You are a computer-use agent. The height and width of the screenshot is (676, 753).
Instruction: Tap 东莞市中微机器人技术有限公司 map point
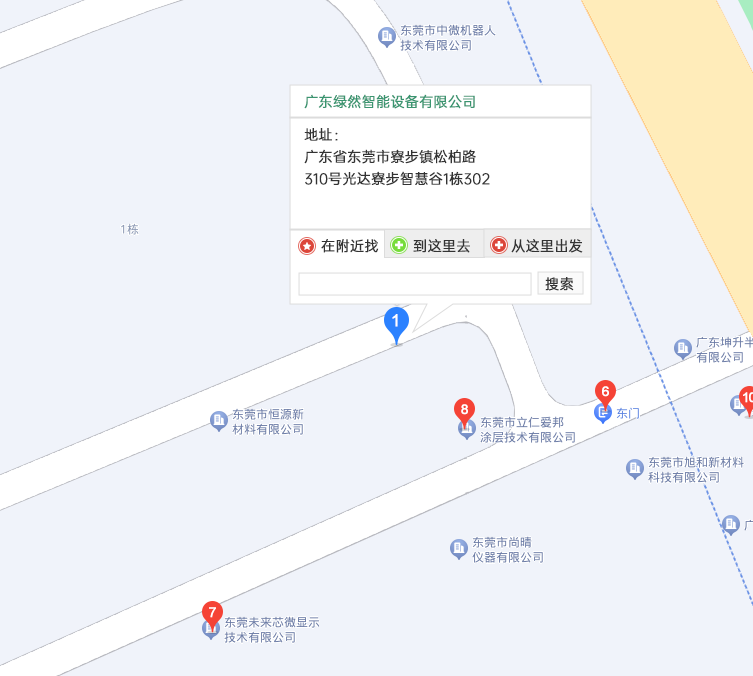pos(386,37)
